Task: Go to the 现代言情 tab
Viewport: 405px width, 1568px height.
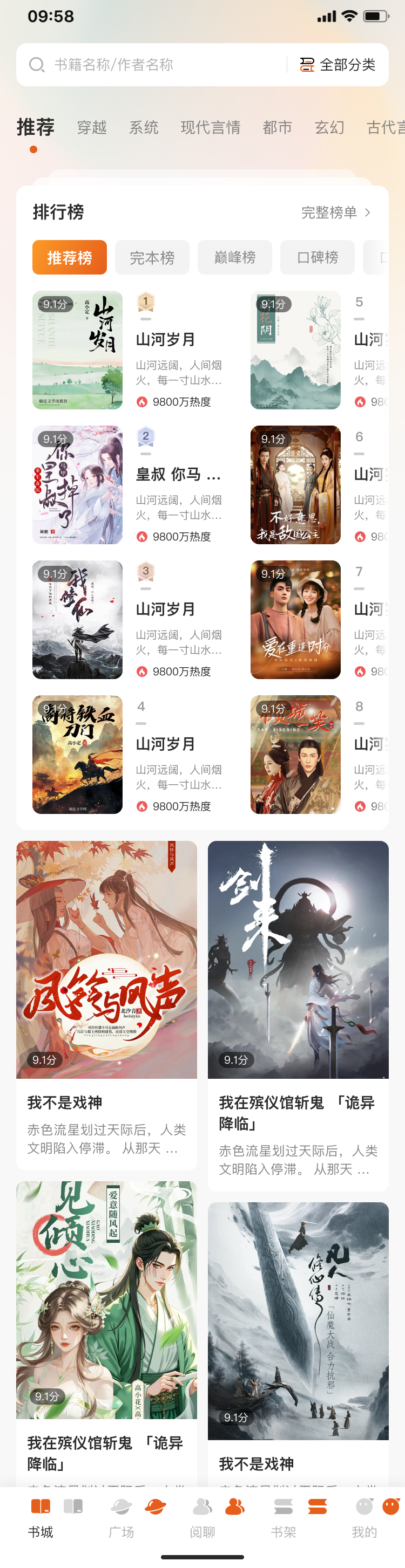Action: coord(210,127)
